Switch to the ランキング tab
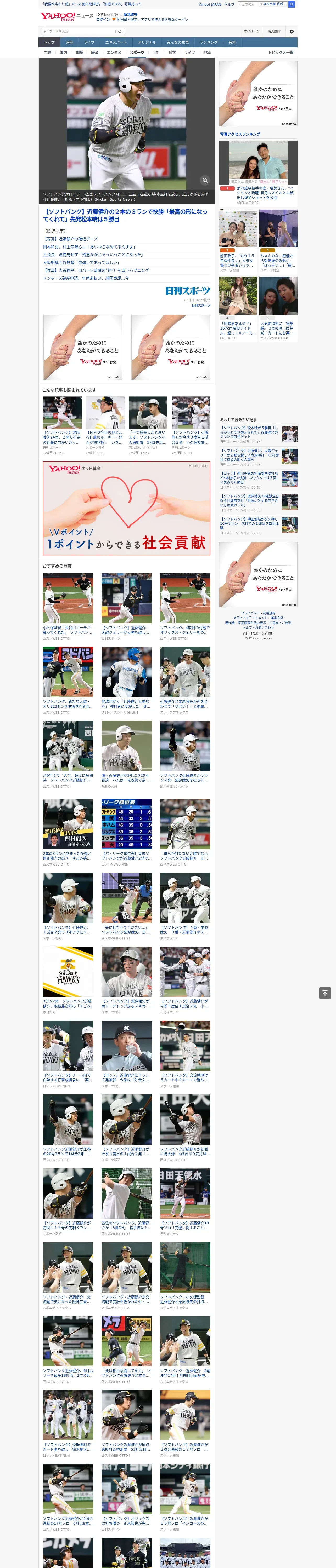Image resolution: width=336 pixels, height=1568 pixels. 209,43
